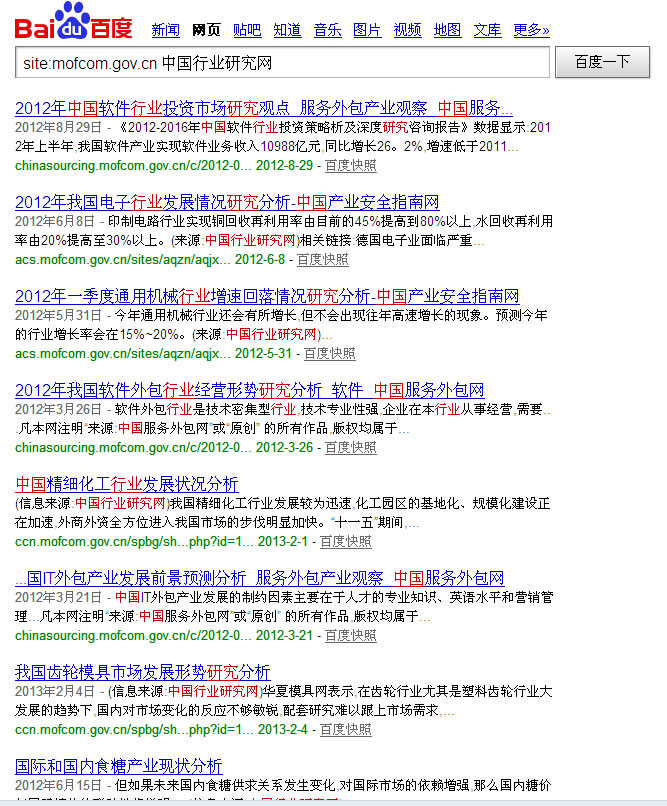This screenshot has height=806, width=667.
Task: Open result 2012年我国软件外包行业经营形势研究分析
Action: pos(250,390)
